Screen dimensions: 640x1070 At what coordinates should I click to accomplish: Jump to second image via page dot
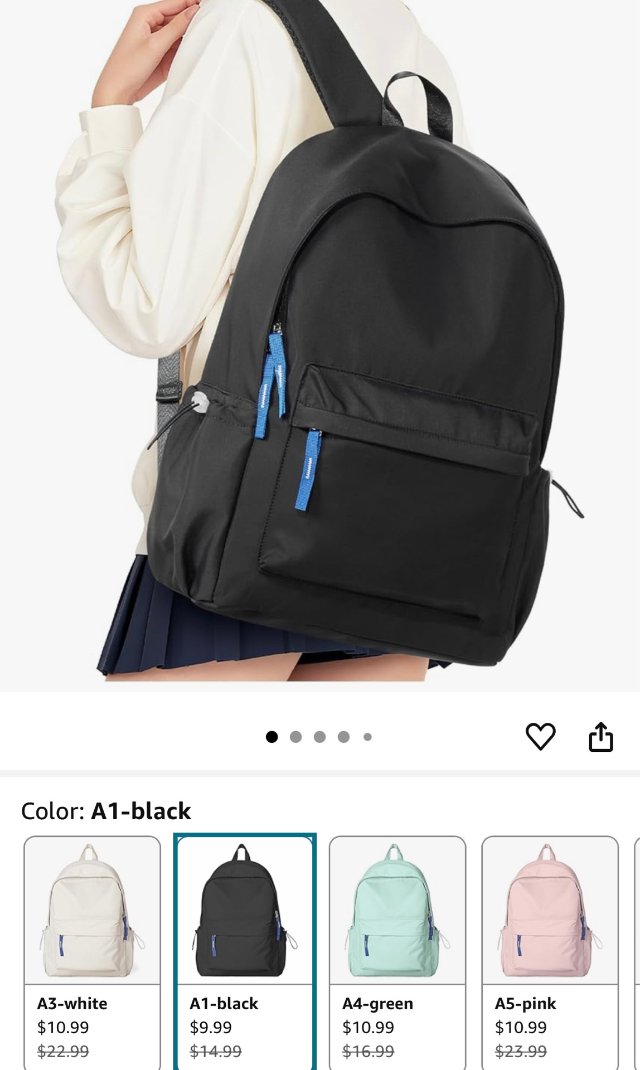point(296,737)
